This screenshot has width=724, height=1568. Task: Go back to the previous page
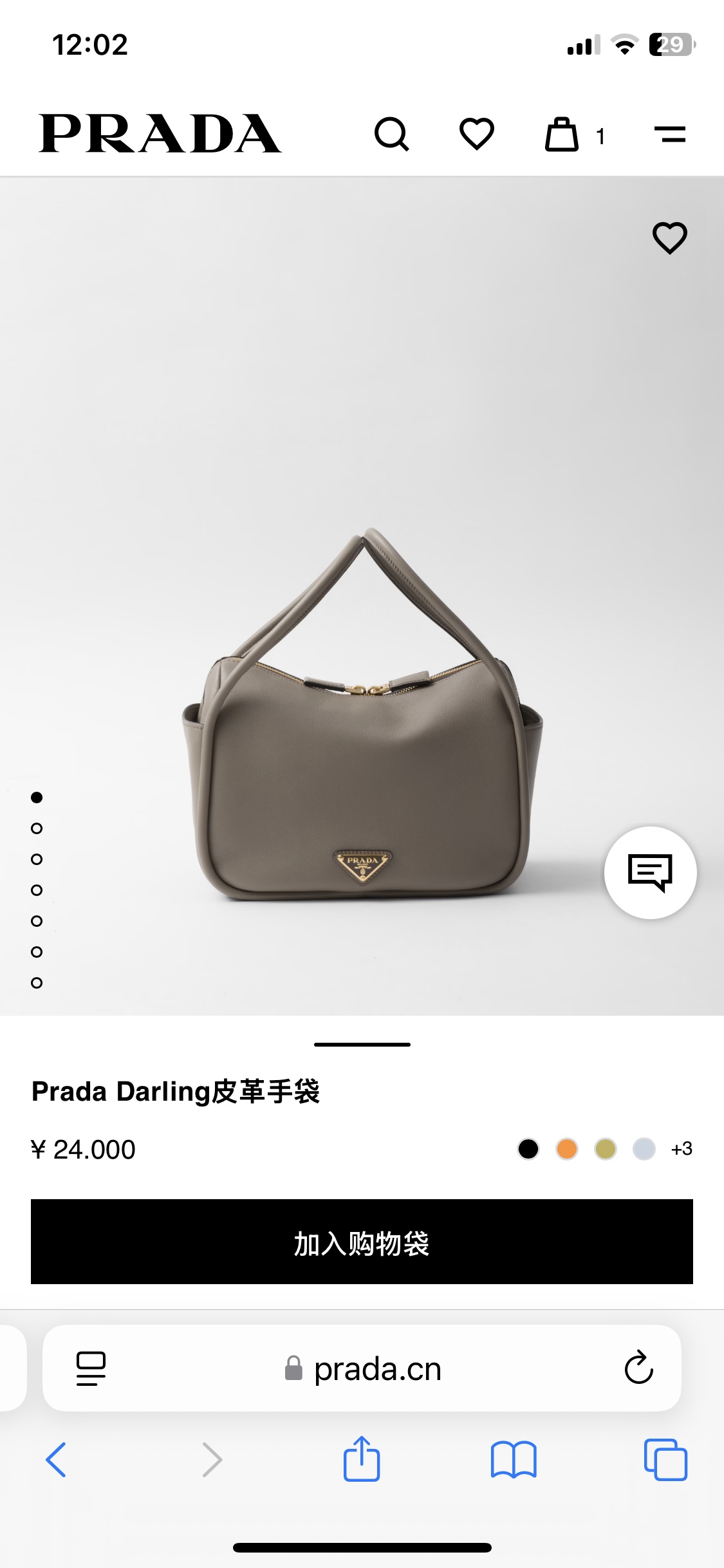[56, 1459]
